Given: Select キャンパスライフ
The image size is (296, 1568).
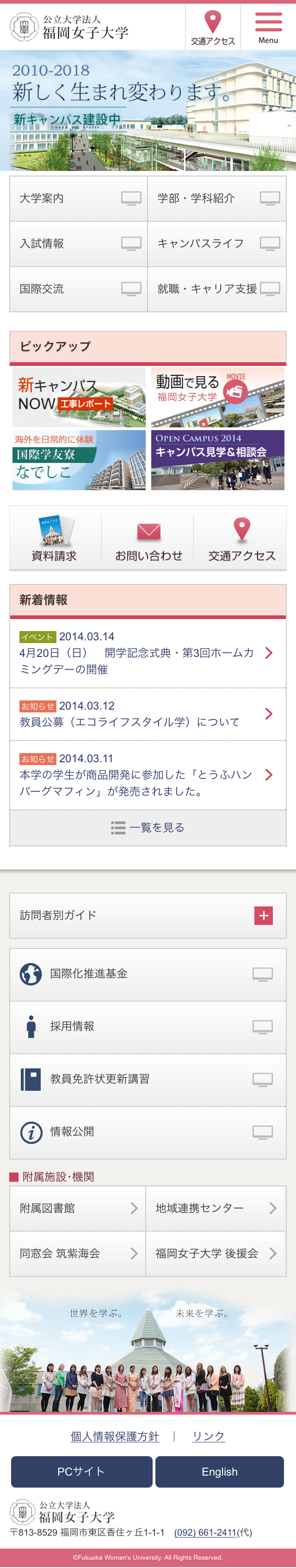Looking at the screenshot, I should coord(217,243).
